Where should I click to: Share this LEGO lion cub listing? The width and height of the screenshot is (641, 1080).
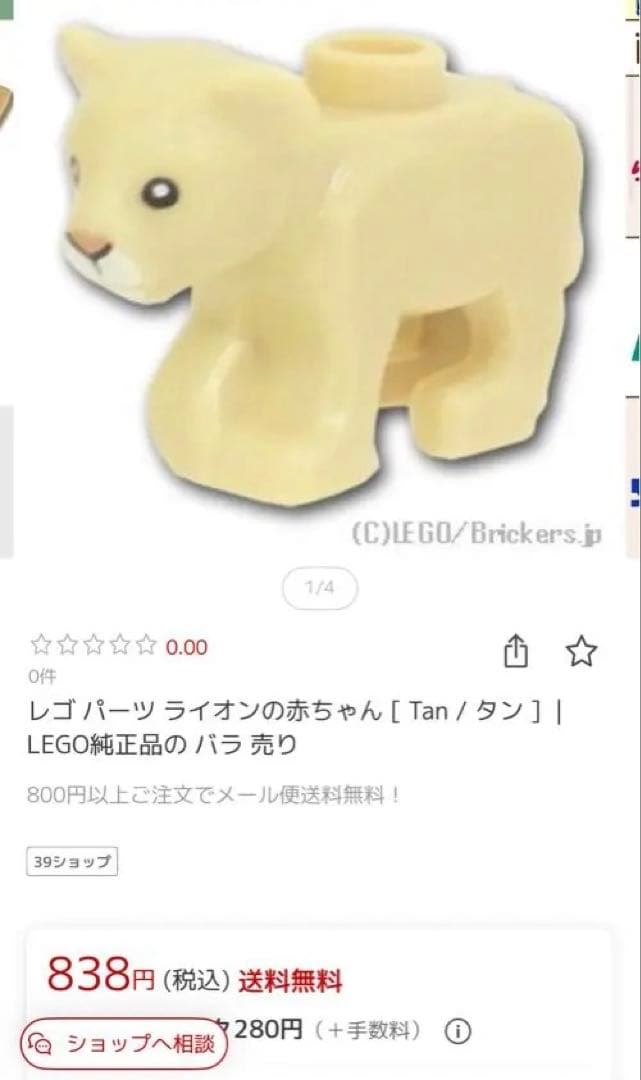click(515, 653)
